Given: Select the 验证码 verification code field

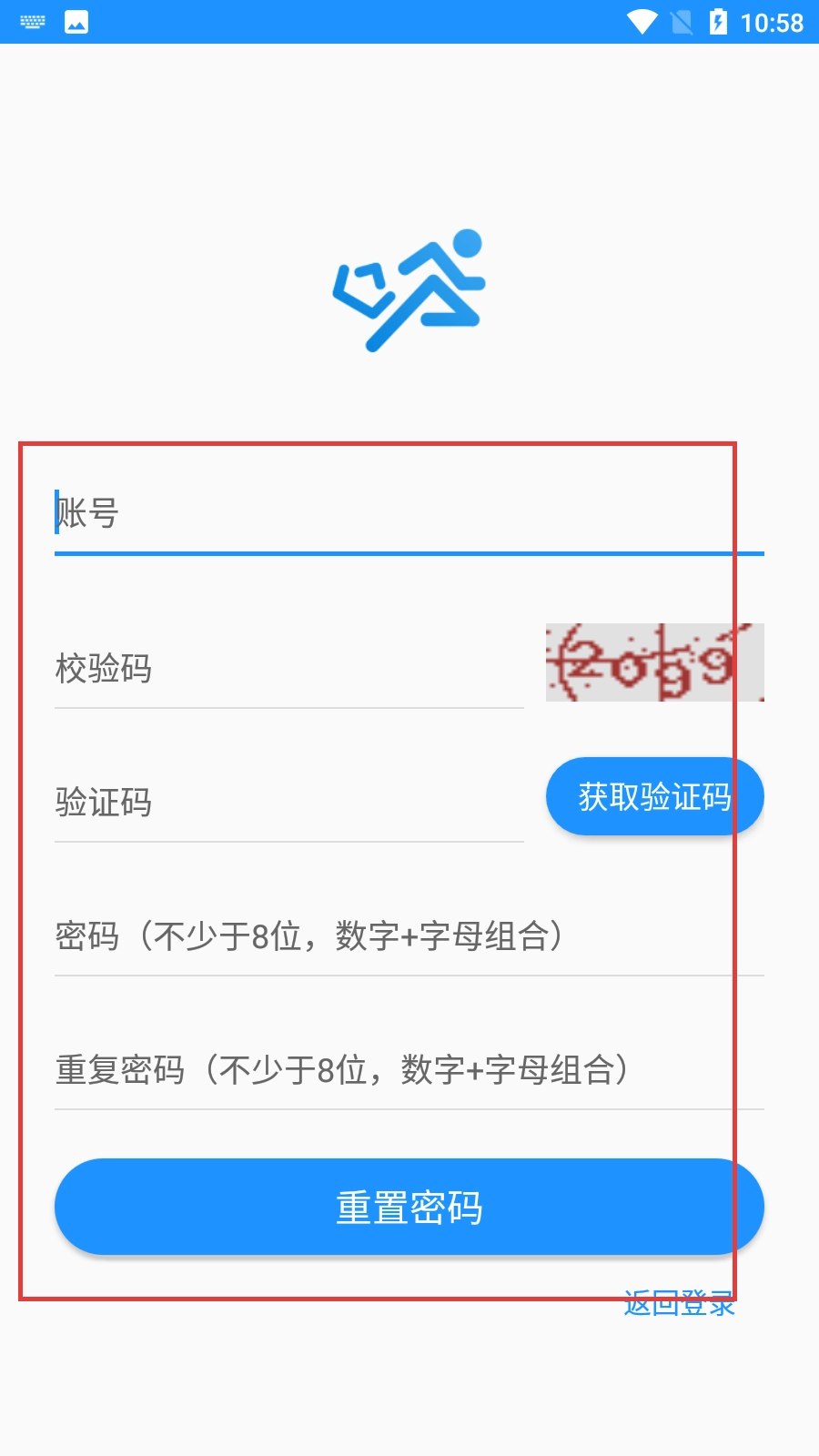Looking at the screenshot, I should pyautogui.click(x=288, y=803).
